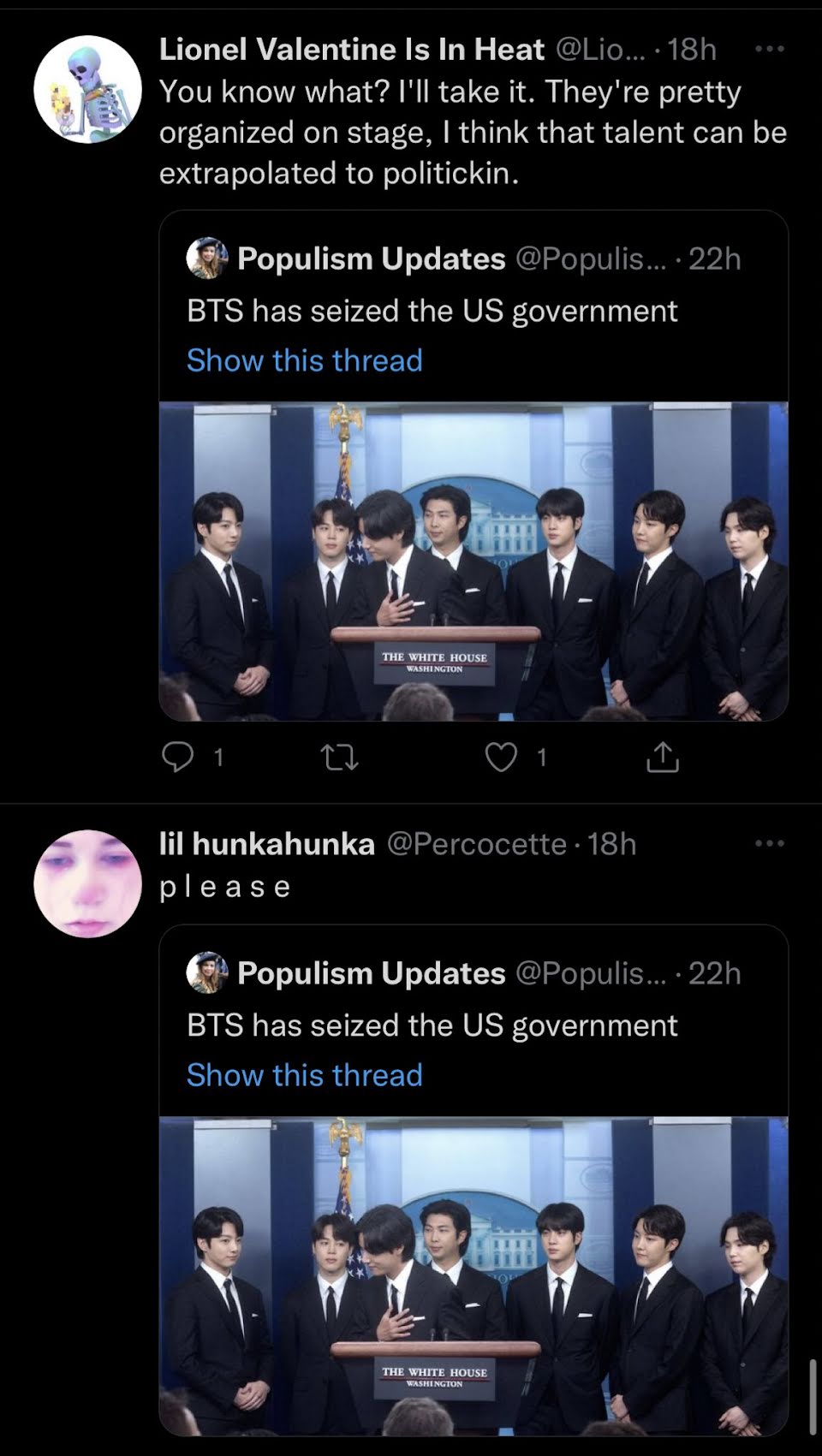
Task: Open overflow menu on Lionel Valentine's tweet
Action: [769, 50]
